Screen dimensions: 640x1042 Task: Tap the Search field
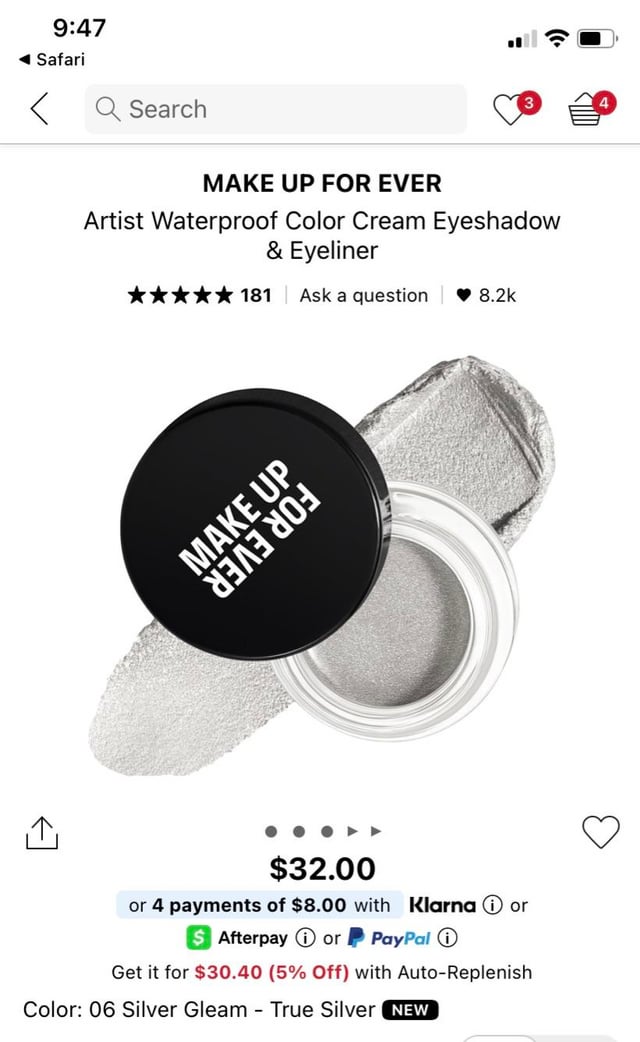coord(275,109)
